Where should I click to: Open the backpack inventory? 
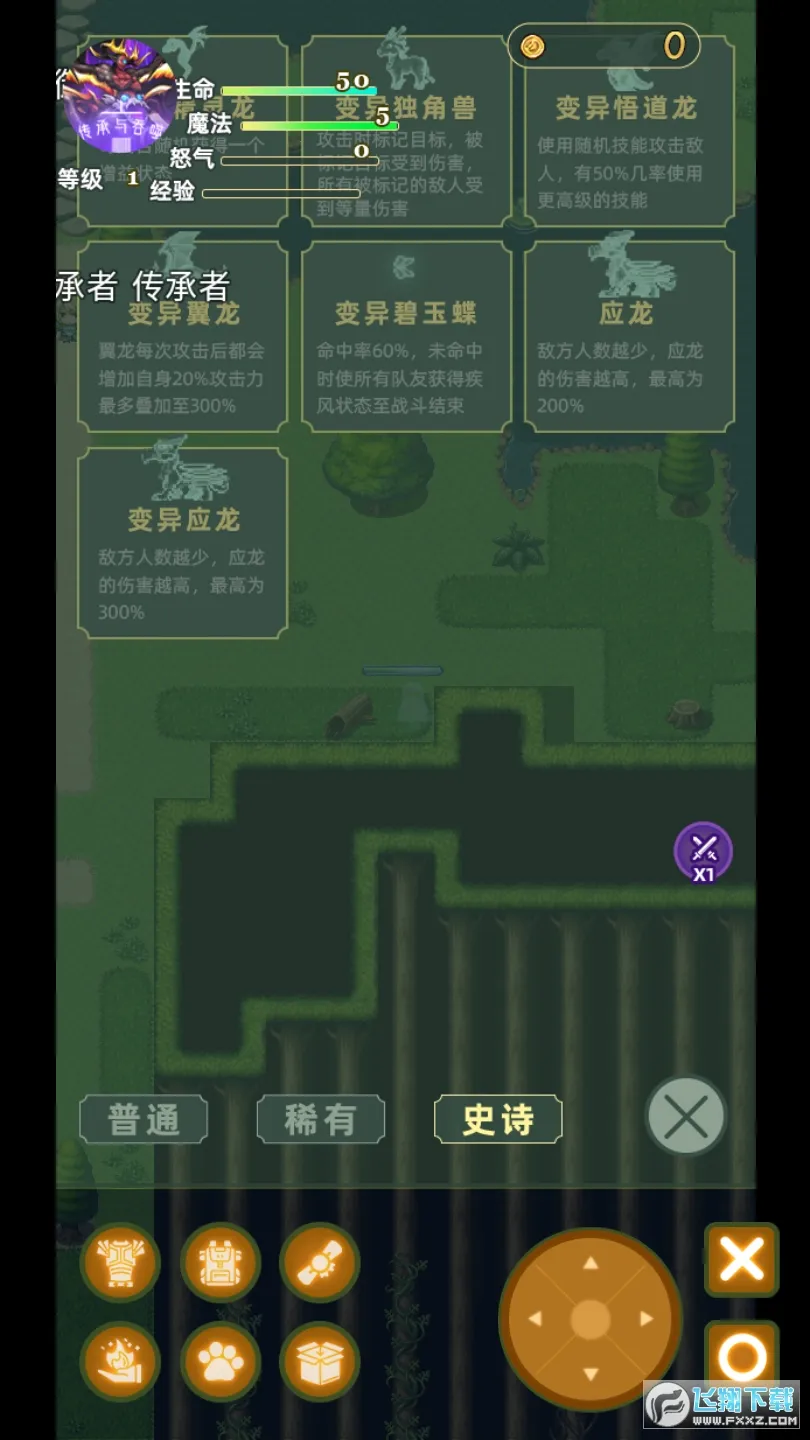(220, 1263)
